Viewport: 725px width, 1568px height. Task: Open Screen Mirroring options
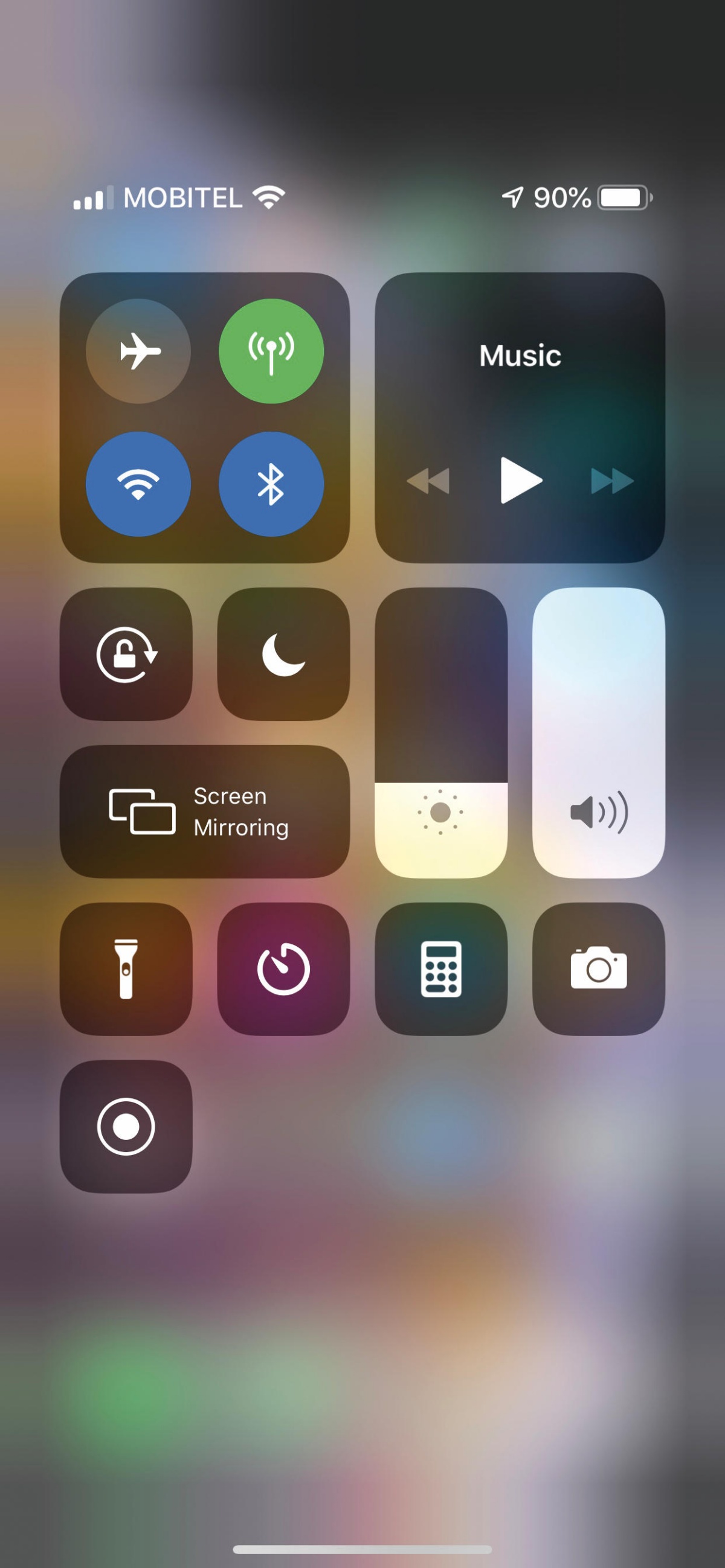pos(205,811)
